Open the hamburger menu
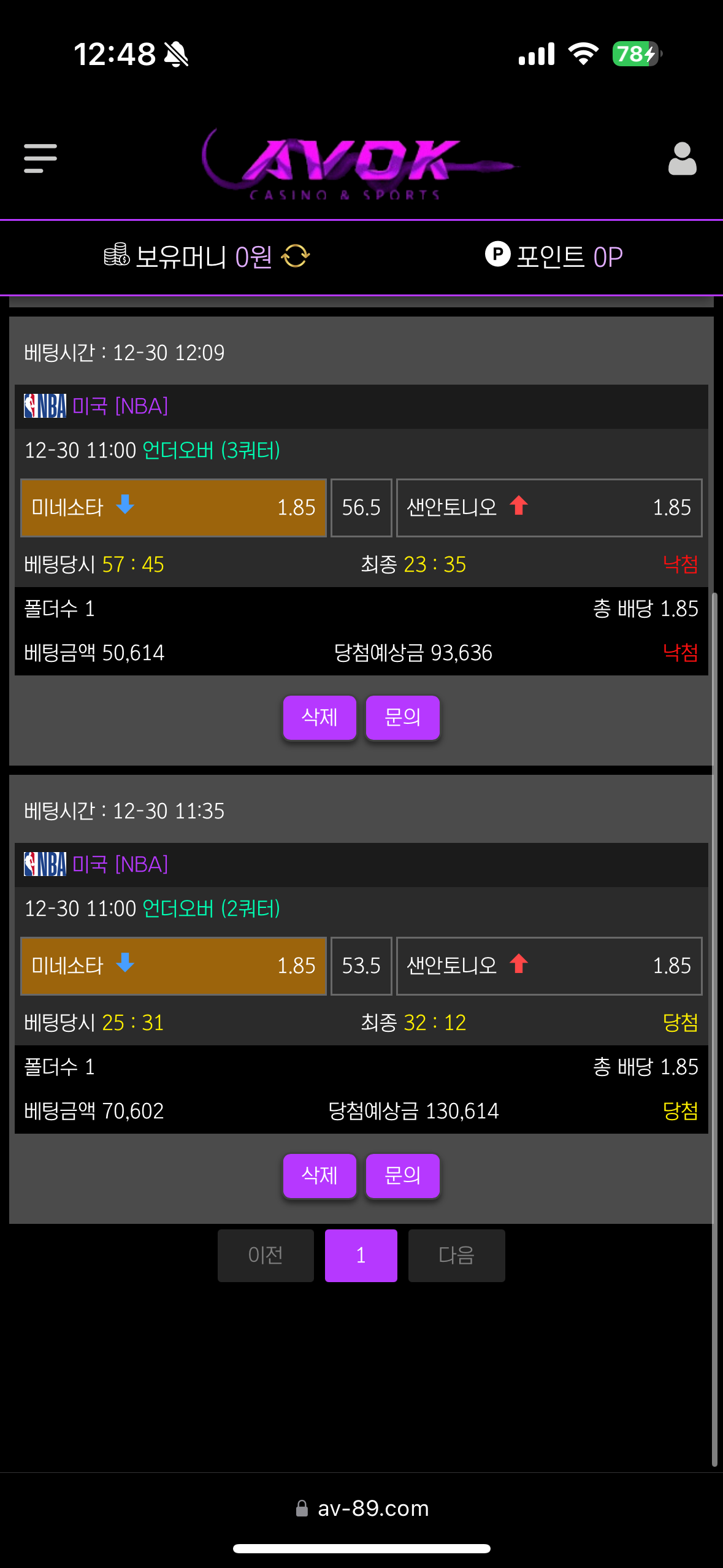Screen dimensions: 723x1568 [40, 159]
